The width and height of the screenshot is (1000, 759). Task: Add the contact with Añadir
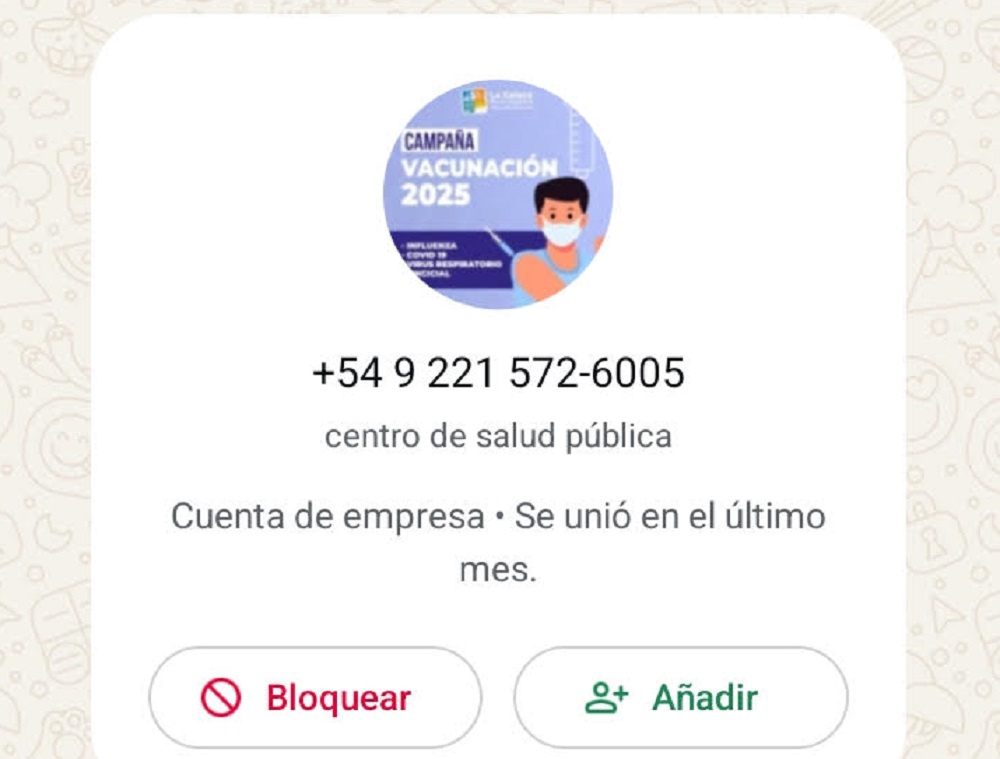[680, 697]
